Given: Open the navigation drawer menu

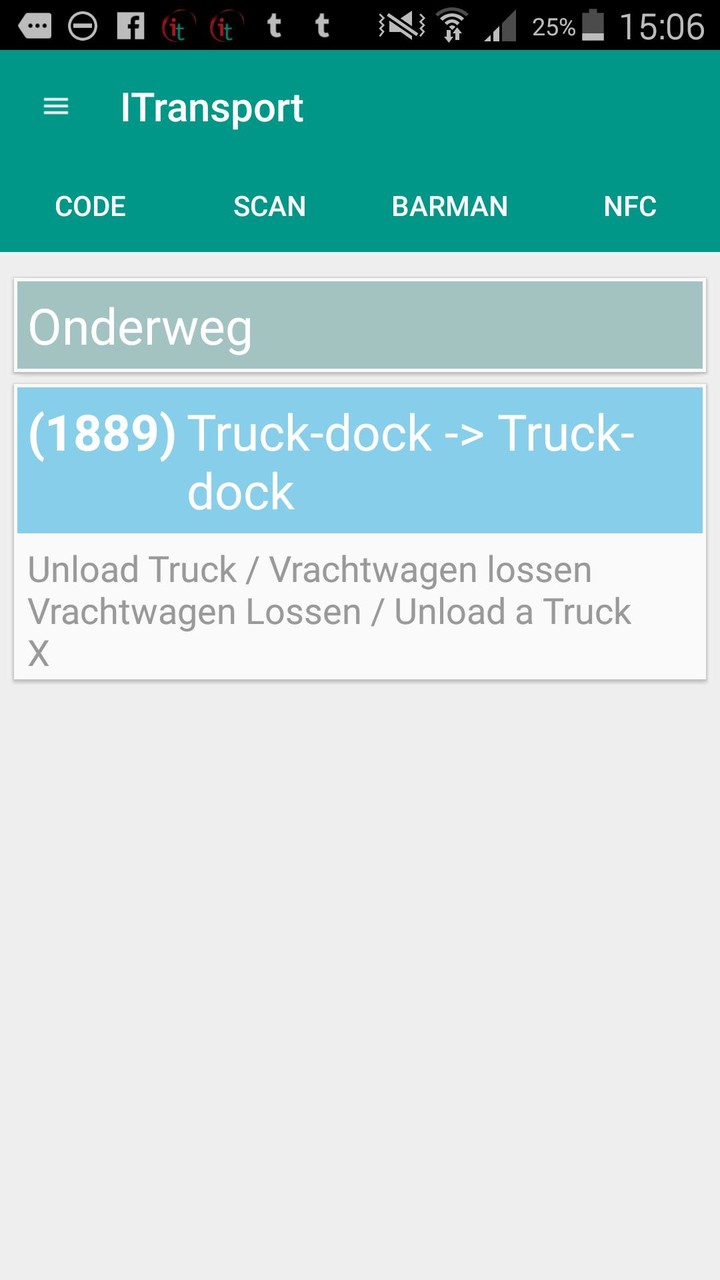Looking at the screenshot, I should coord(56,107).
